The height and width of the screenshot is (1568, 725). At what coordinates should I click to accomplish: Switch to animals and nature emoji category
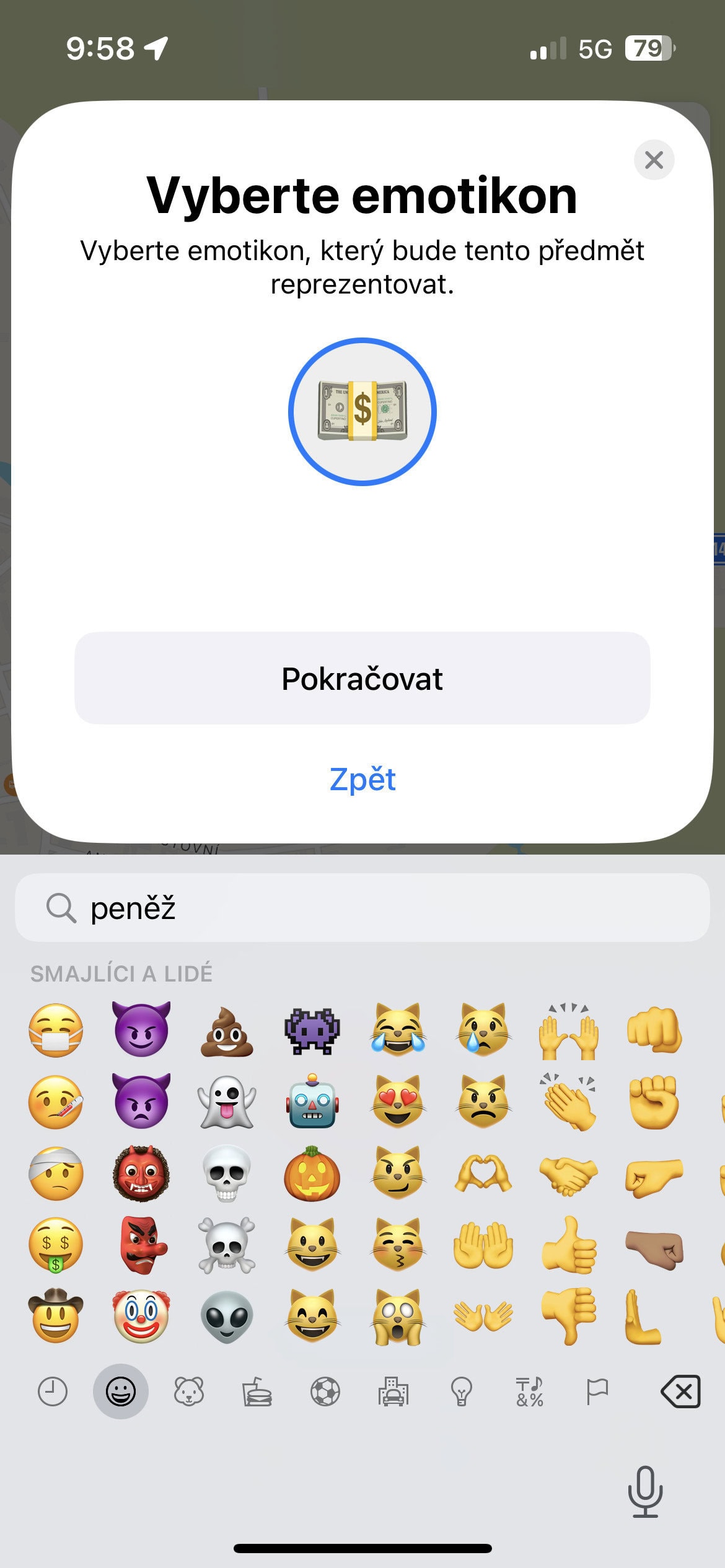pos(188,1392)
